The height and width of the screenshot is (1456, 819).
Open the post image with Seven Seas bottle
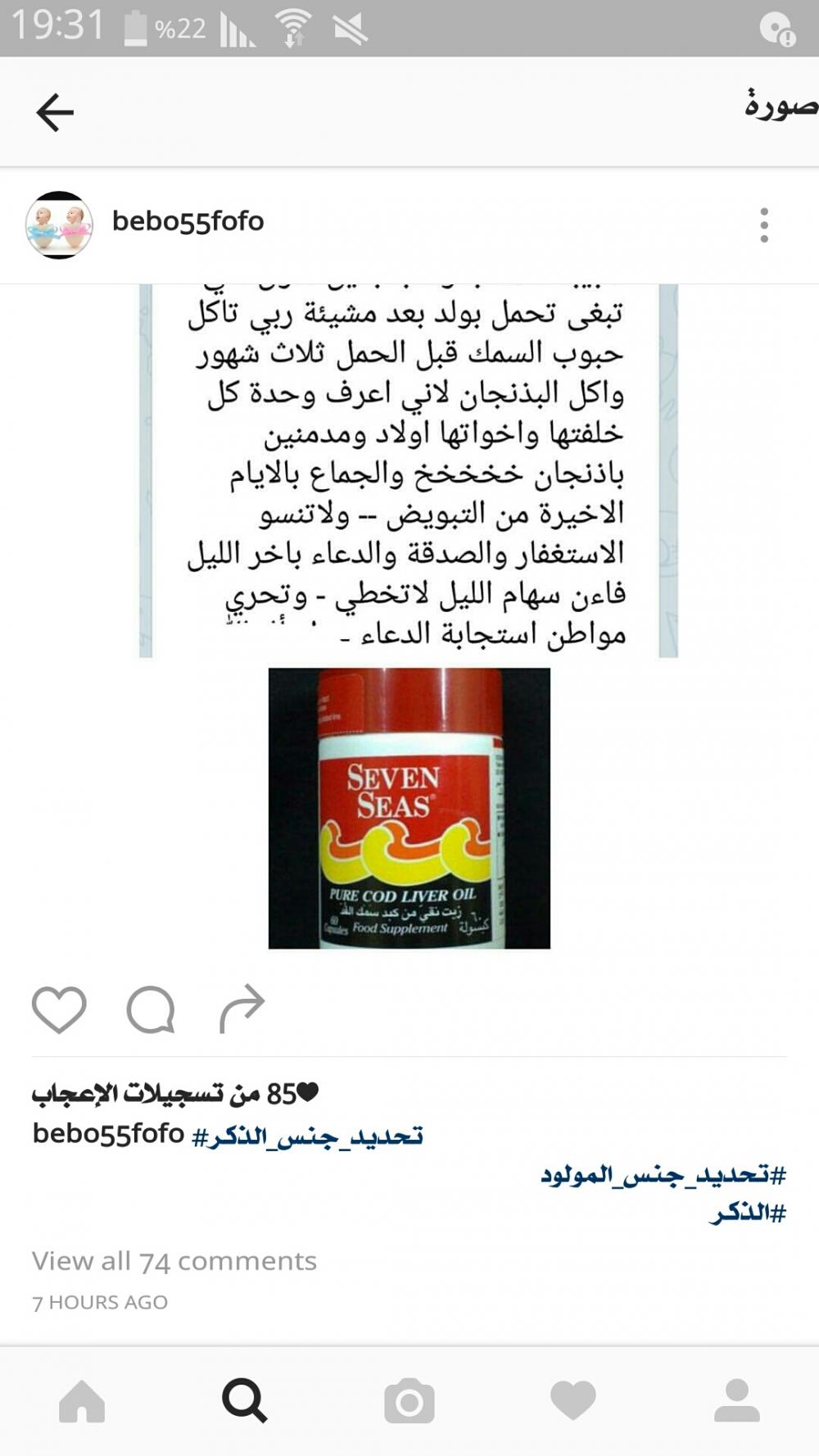[409, 807]
